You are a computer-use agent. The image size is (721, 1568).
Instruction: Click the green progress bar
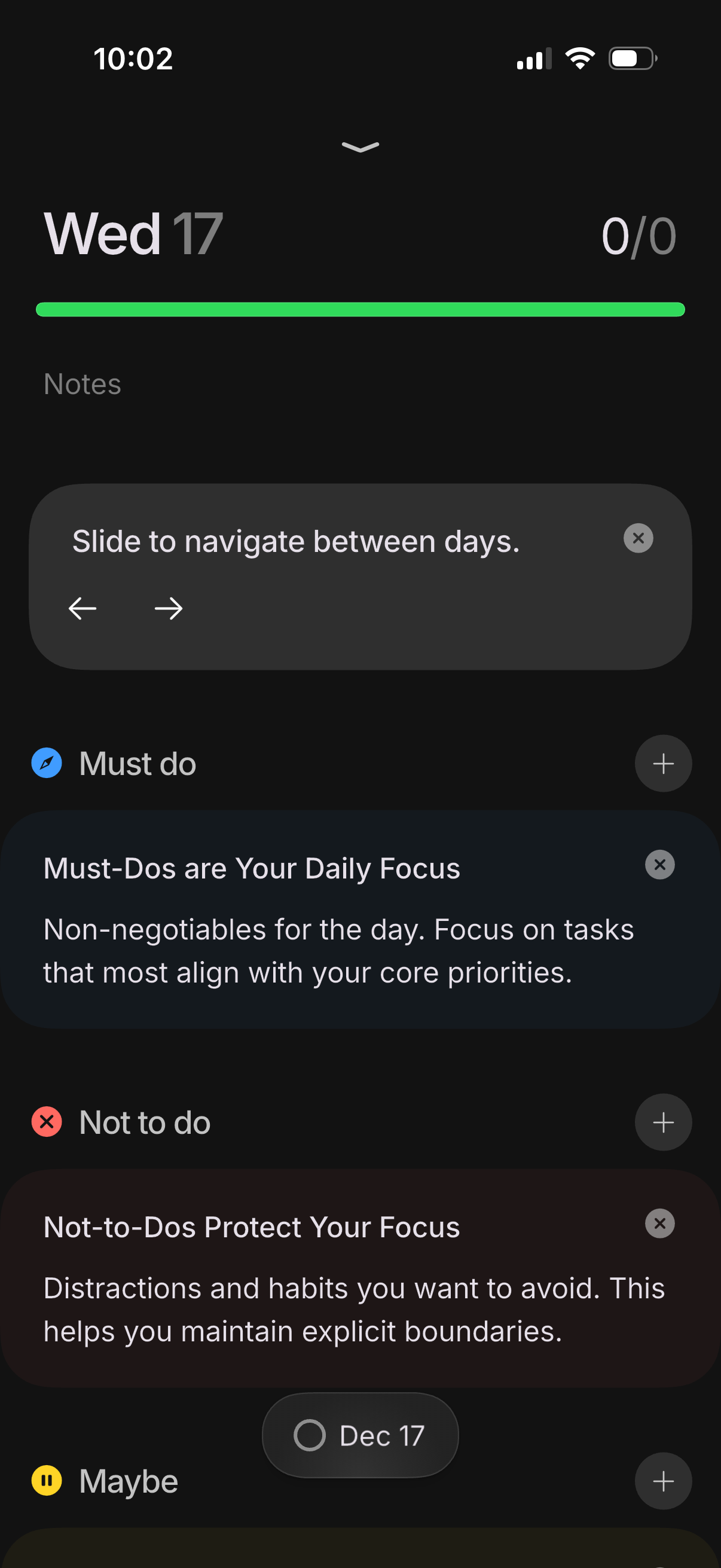click(x=360, y=310)
